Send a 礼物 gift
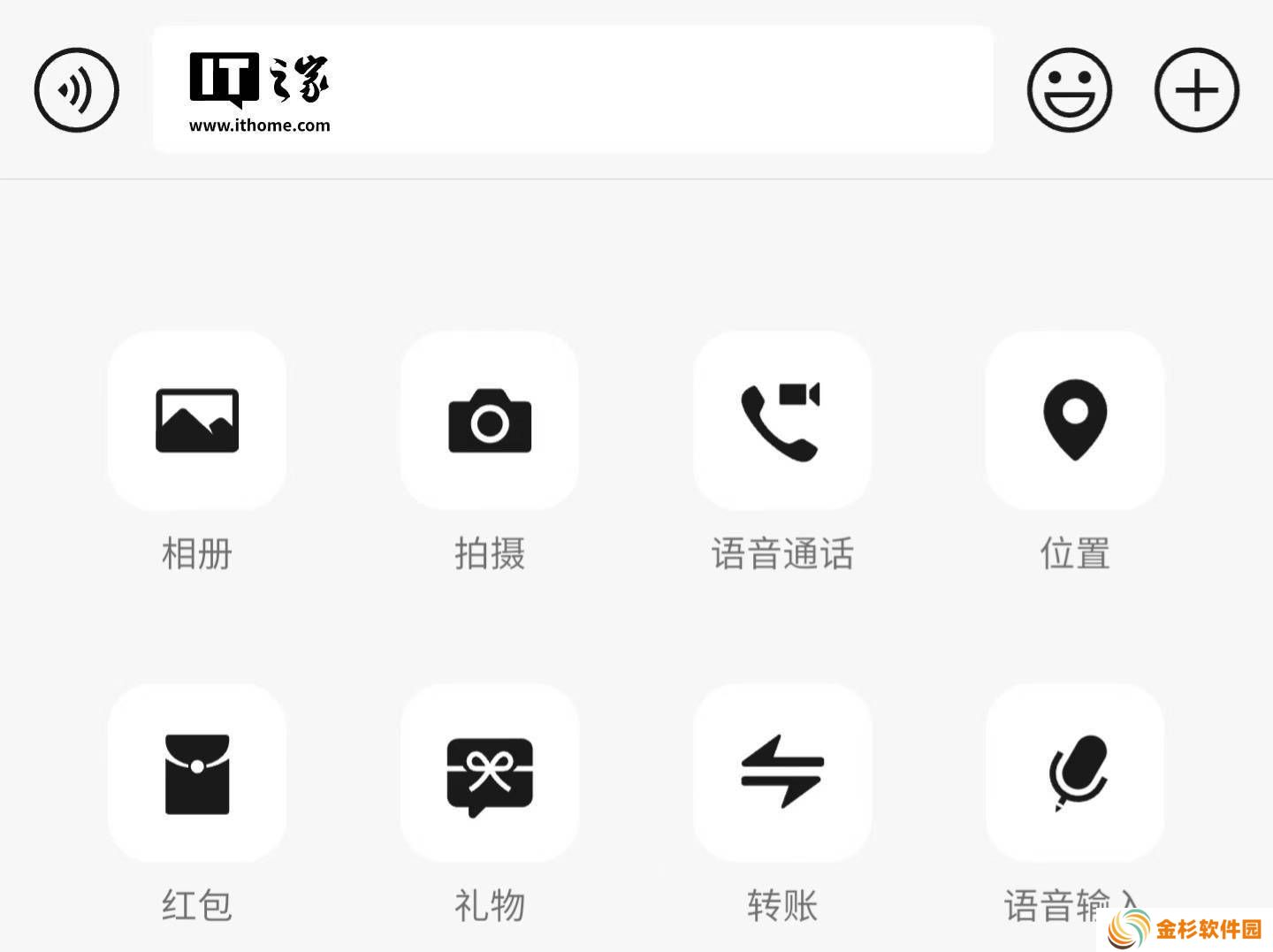The image size is (1273, 952). [x=490, y=773]
